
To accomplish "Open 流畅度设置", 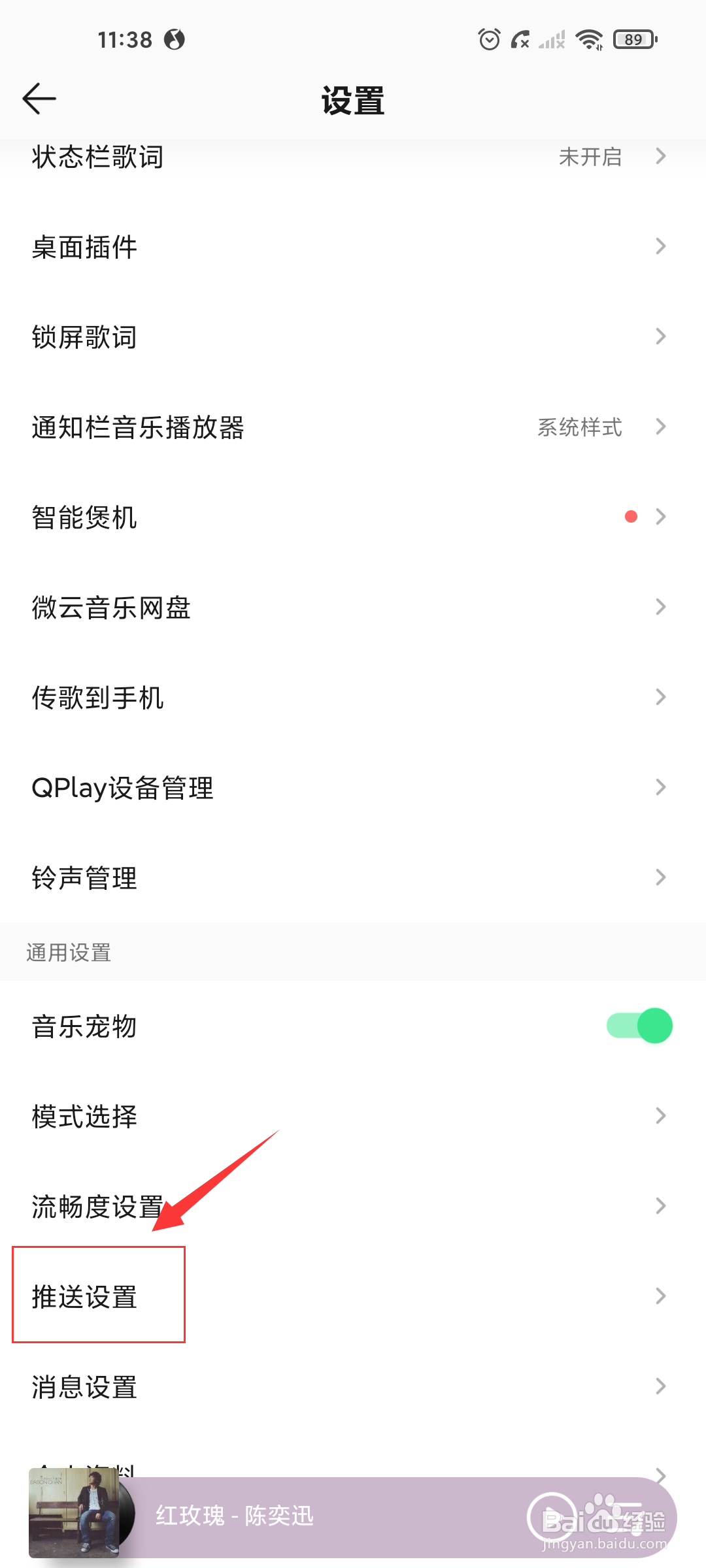I will point(353,1206).
